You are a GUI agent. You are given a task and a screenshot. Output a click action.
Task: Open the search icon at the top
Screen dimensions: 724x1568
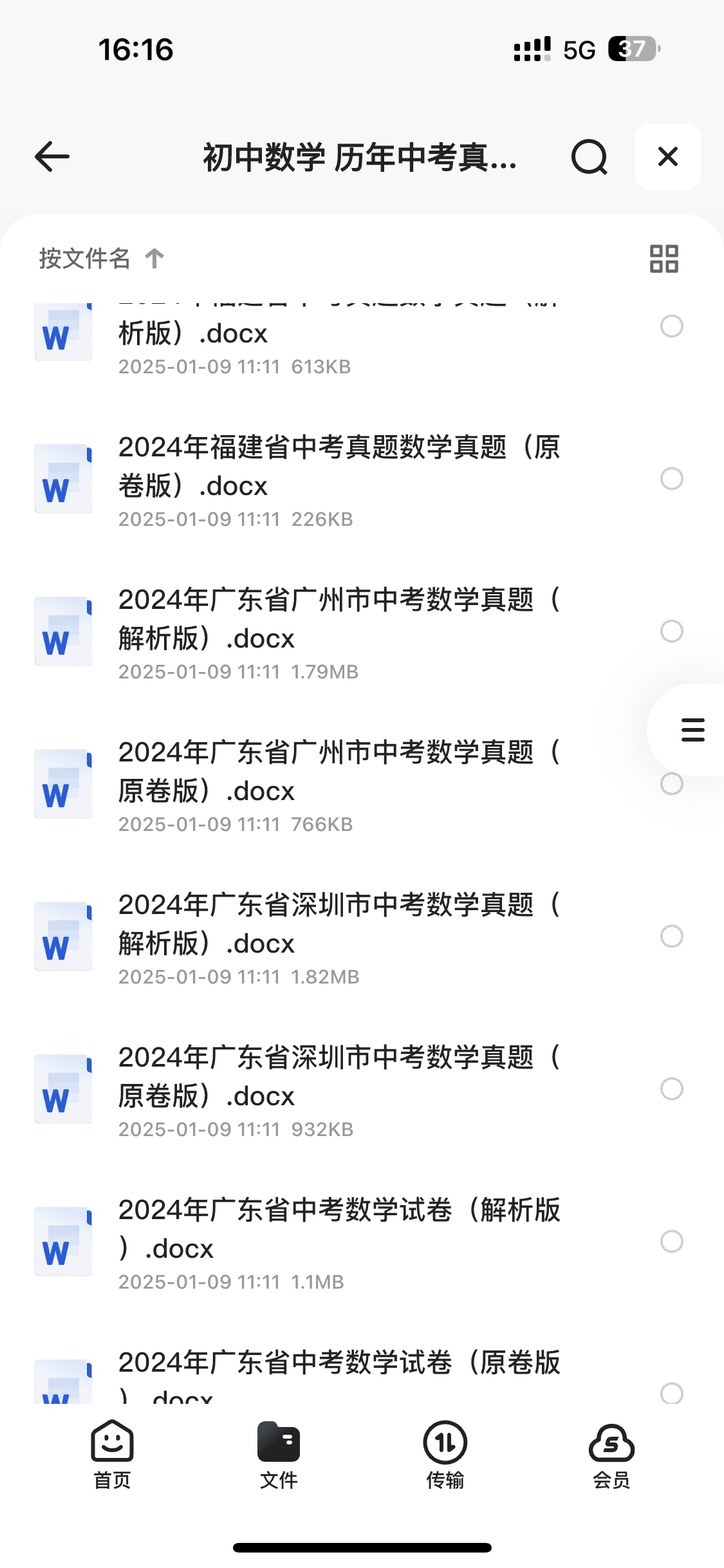point(589,156)
